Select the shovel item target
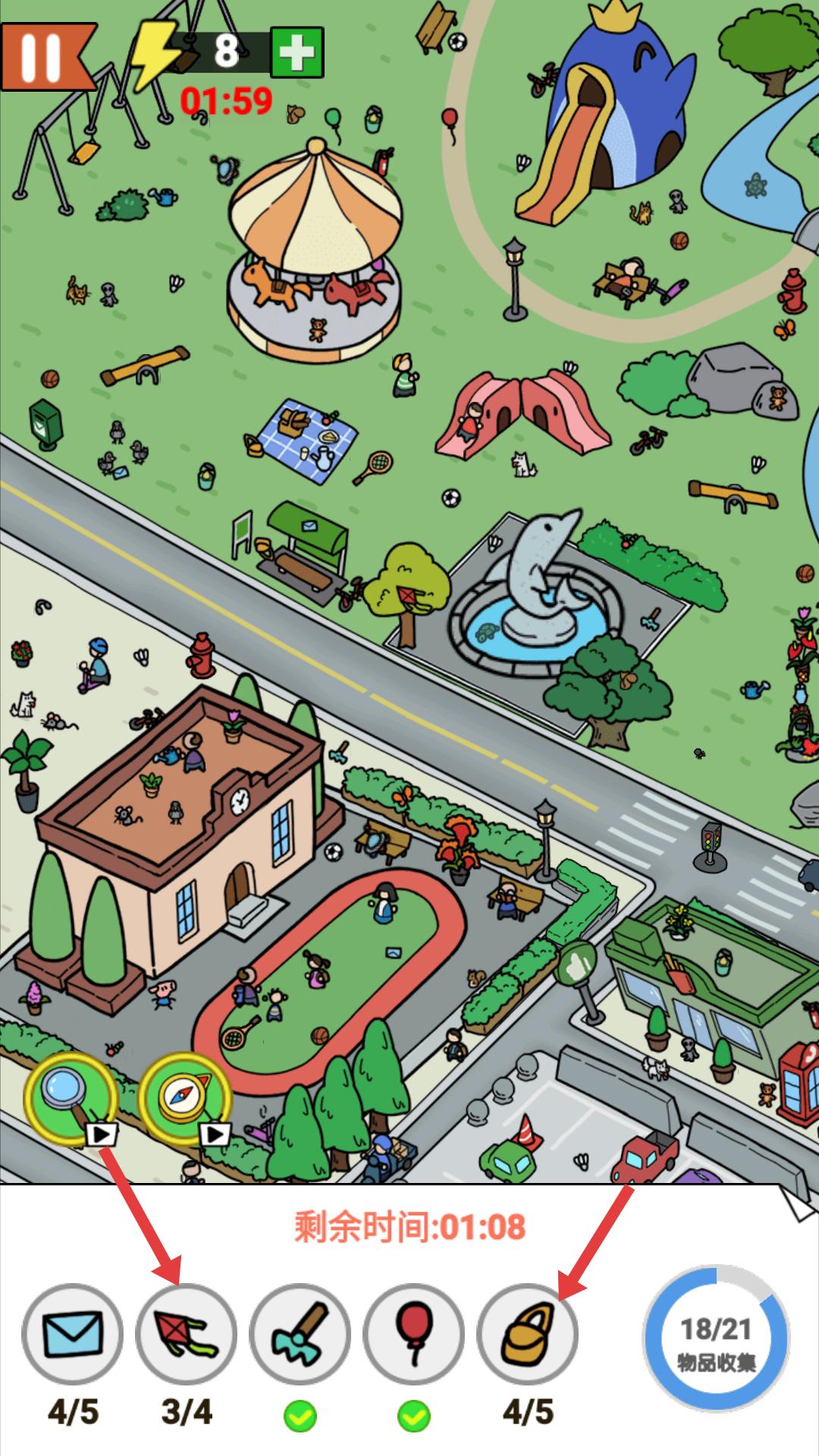Screen dimensions: 819x1456 coord(300,1334)
